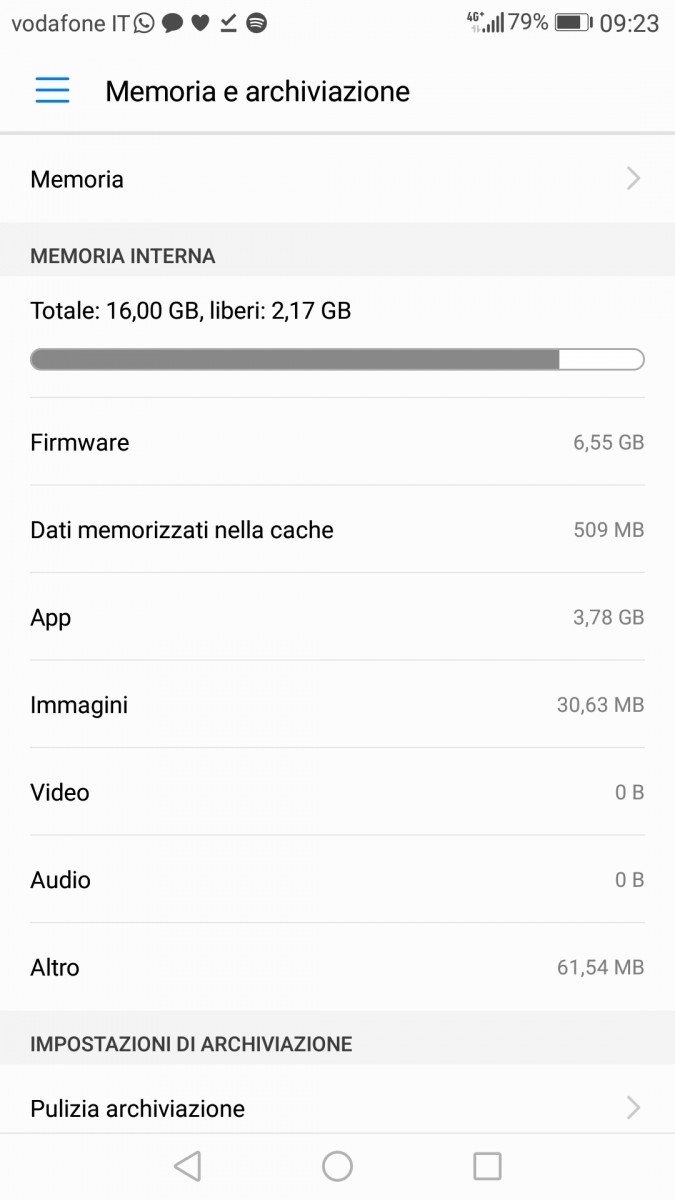This screenshot has width=675, height=1200.
Task: Open the Memoria row
Action: [x=337, y=179]
